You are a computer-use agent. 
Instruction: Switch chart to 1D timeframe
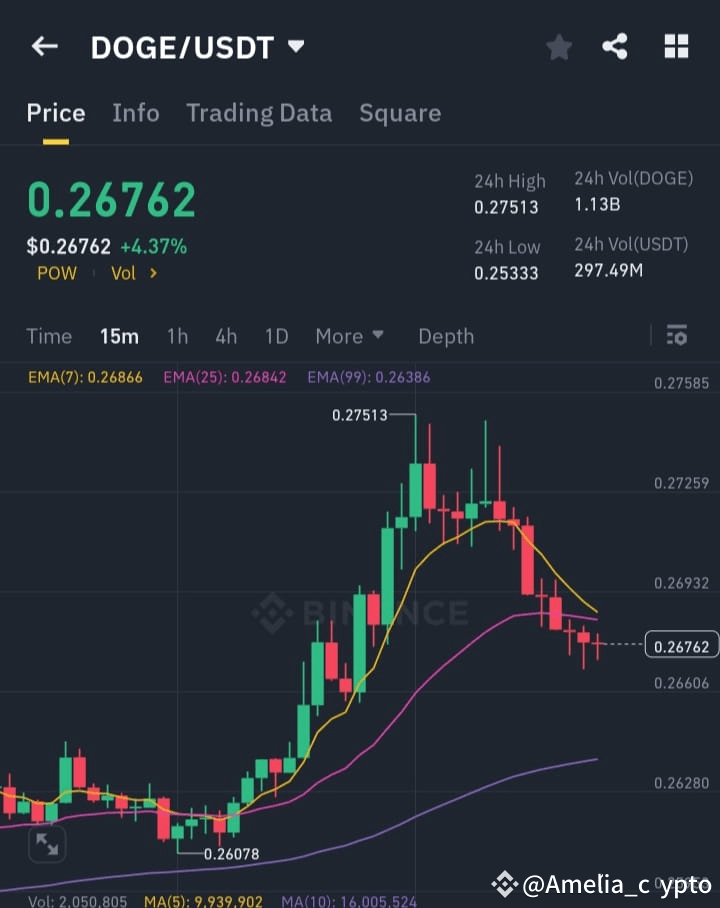276,337
